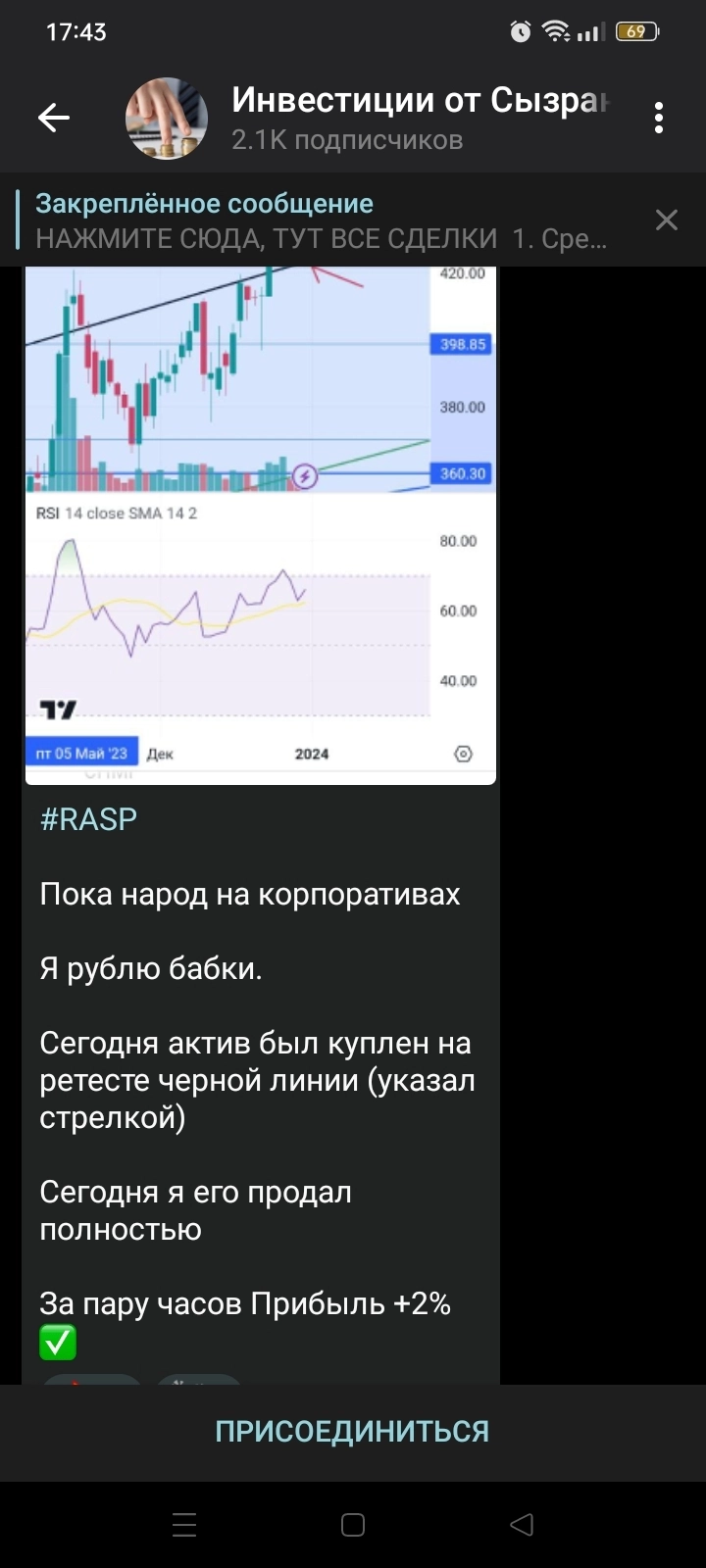Open the pinned message banner
Viewport: 706px width, 1568px height.
324,220
